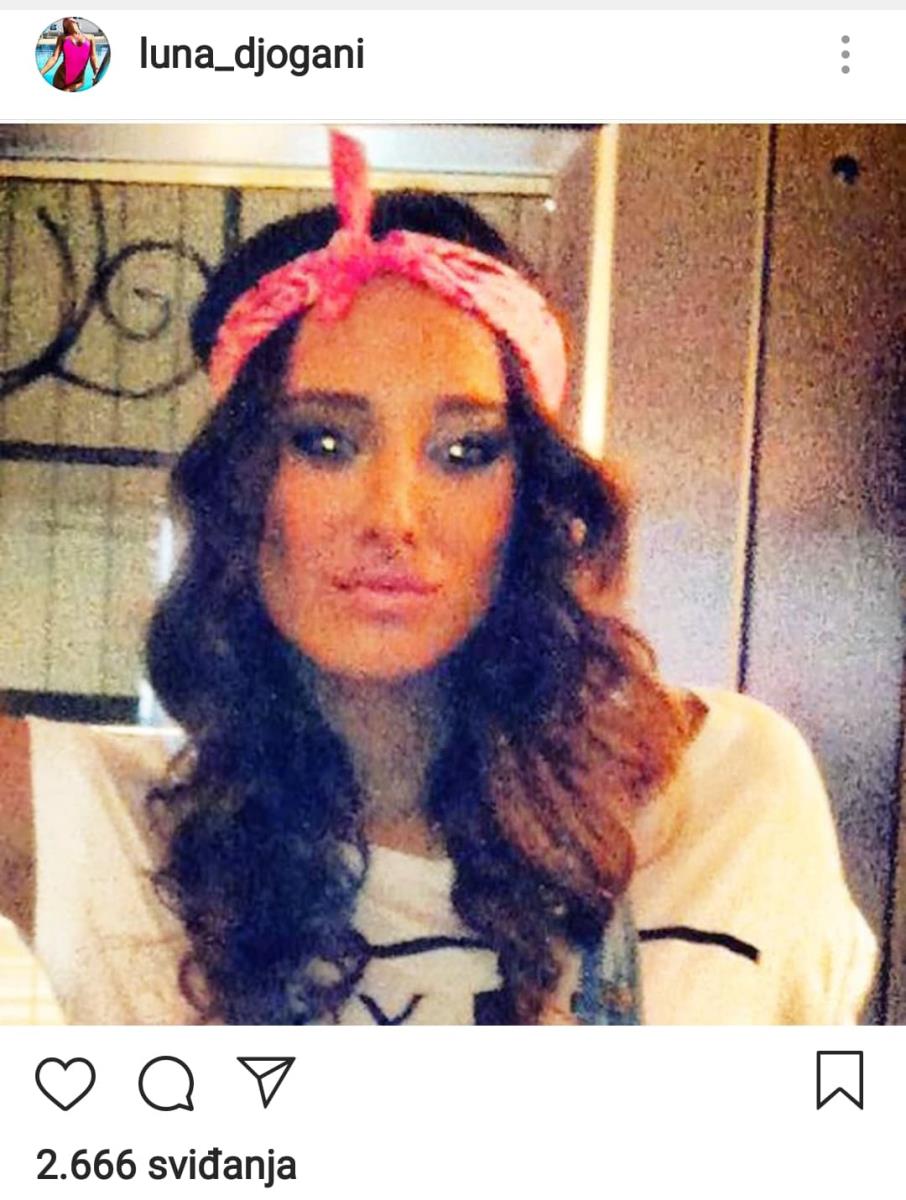This screenshot has width=906, height=1200.
Task: Open the post overflow menu
Action: click(x=845, y=55)
